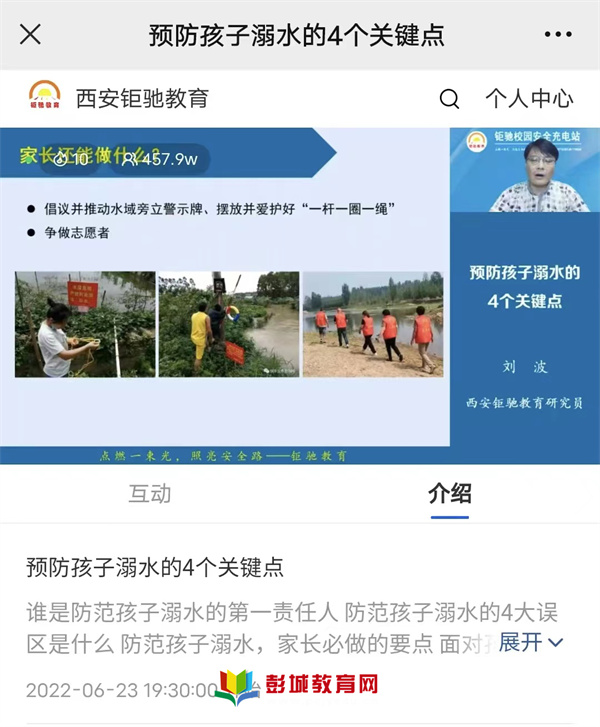Play the drowning prevention video
Screen dimensions: 600x727
(300, 295)
